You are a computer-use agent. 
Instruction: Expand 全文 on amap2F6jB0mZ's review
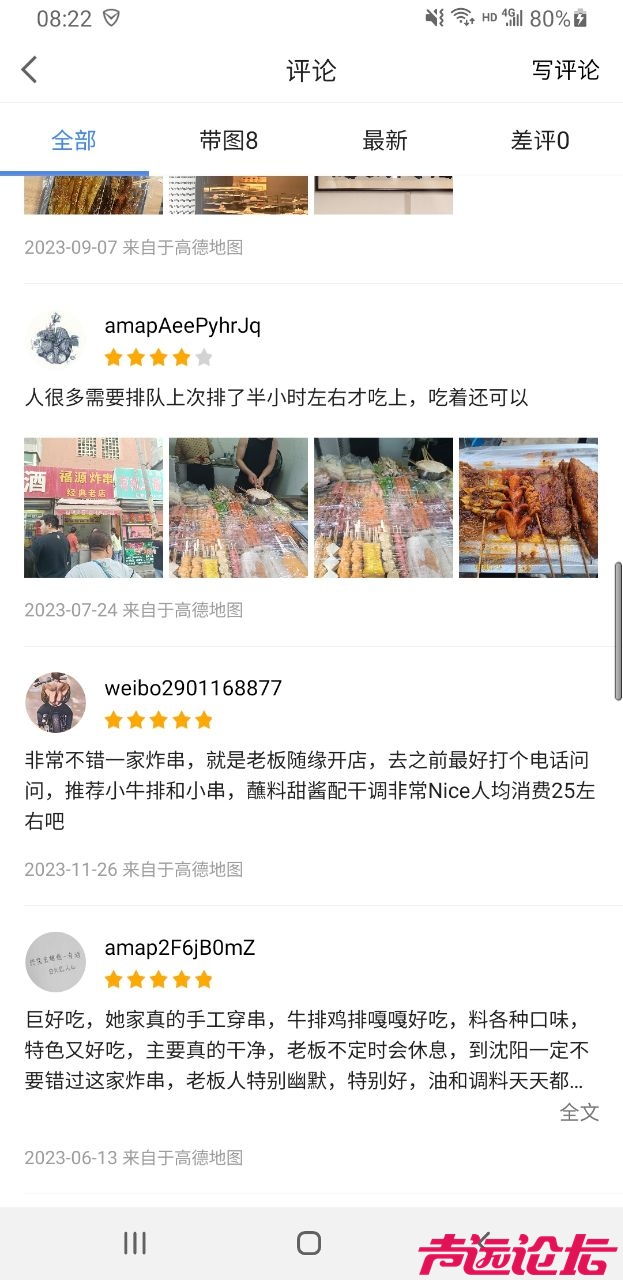[579, 1112]
